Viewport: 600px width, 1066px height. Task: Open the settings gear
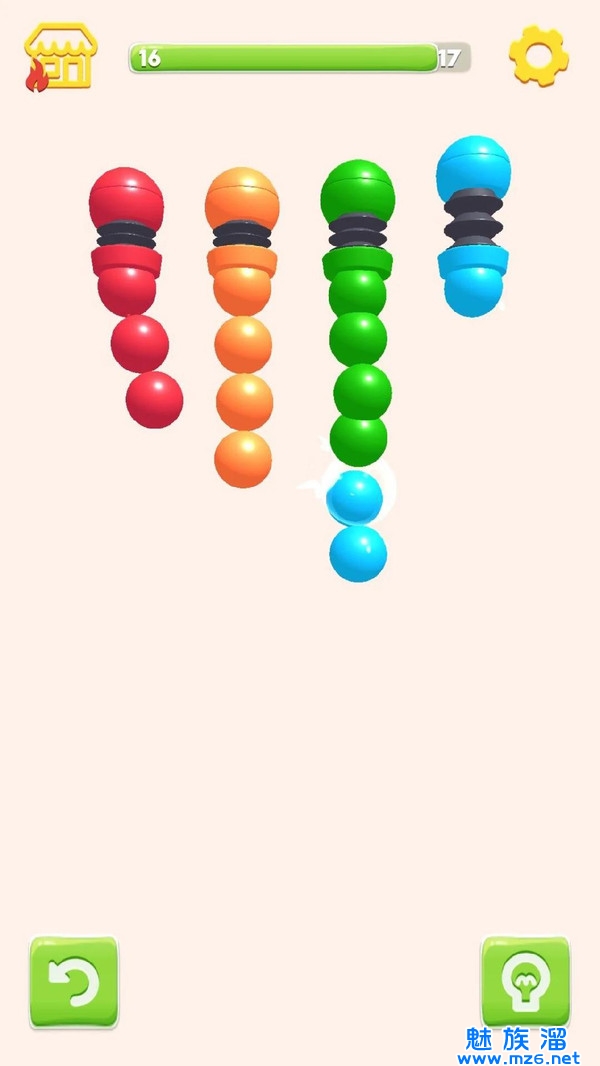pos(538,56)
